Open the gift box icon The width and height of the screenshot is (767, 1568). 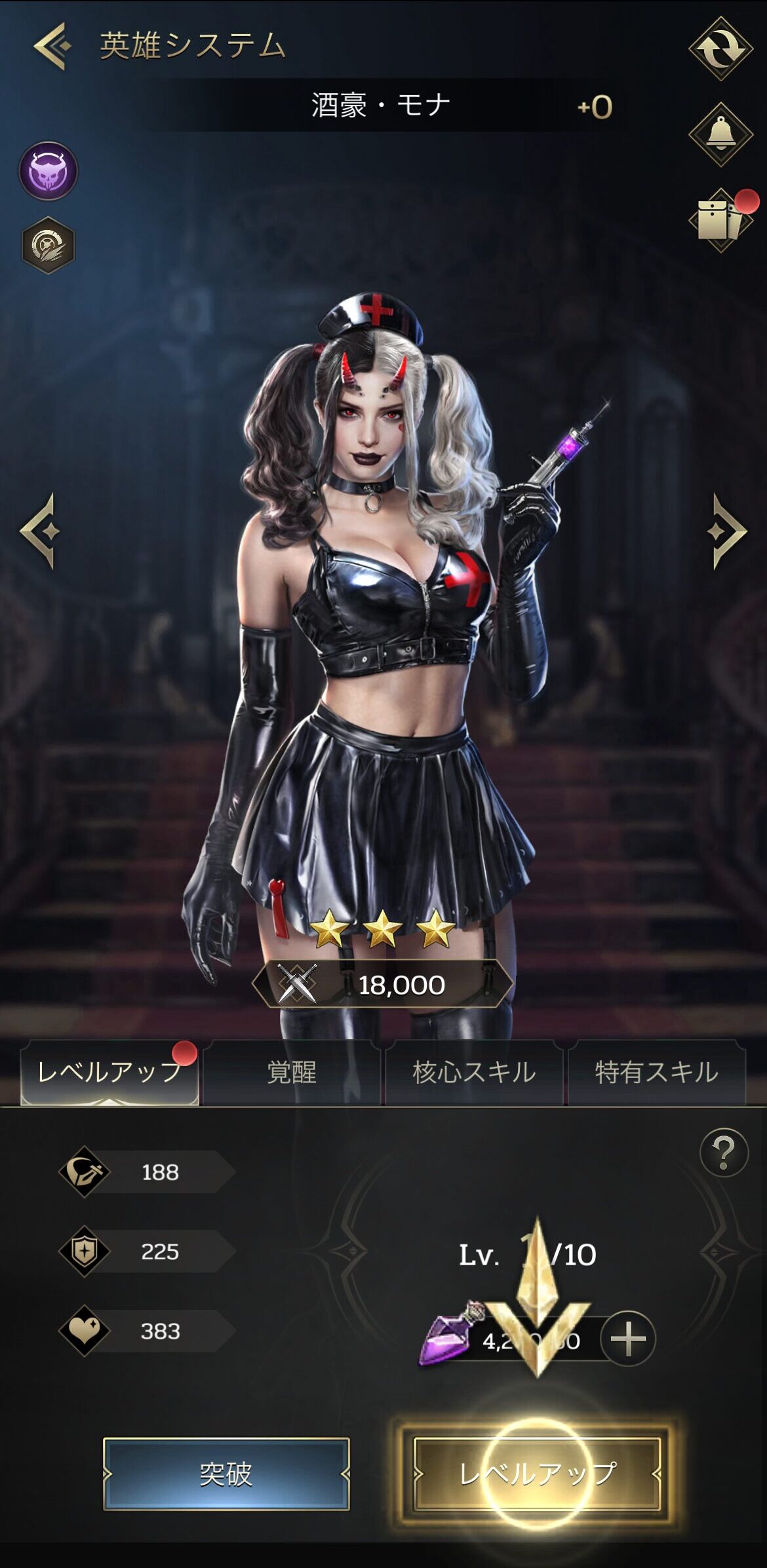720,221
